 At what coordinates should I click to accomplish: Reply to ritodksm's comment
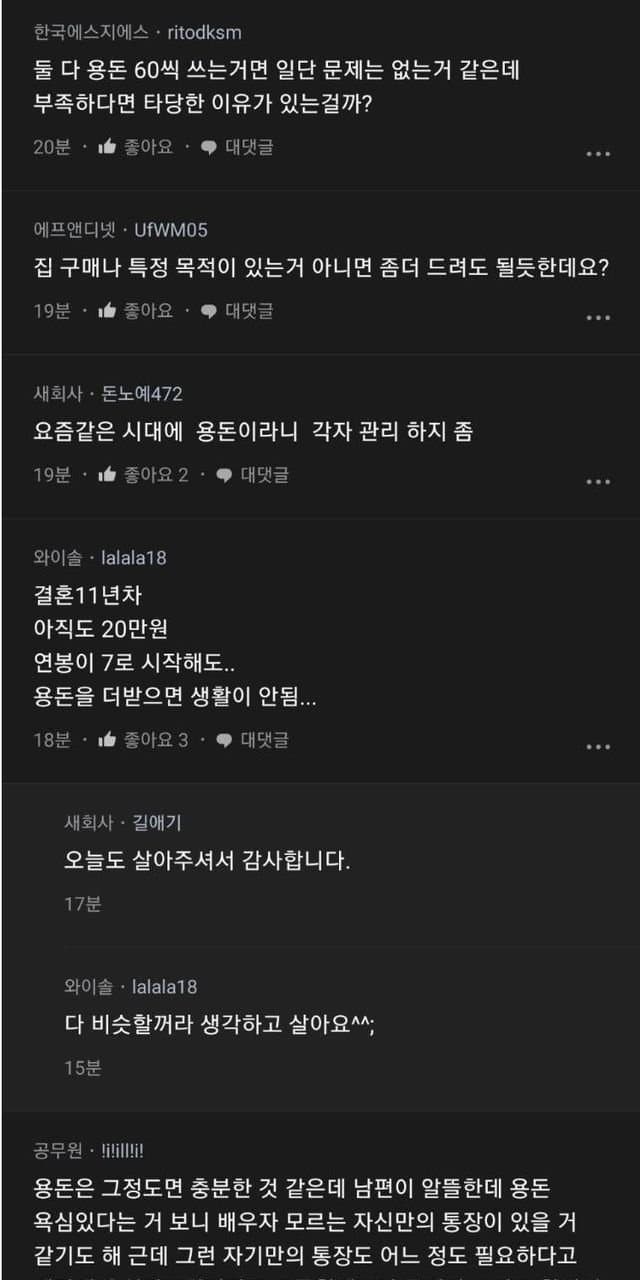point(238,147)
